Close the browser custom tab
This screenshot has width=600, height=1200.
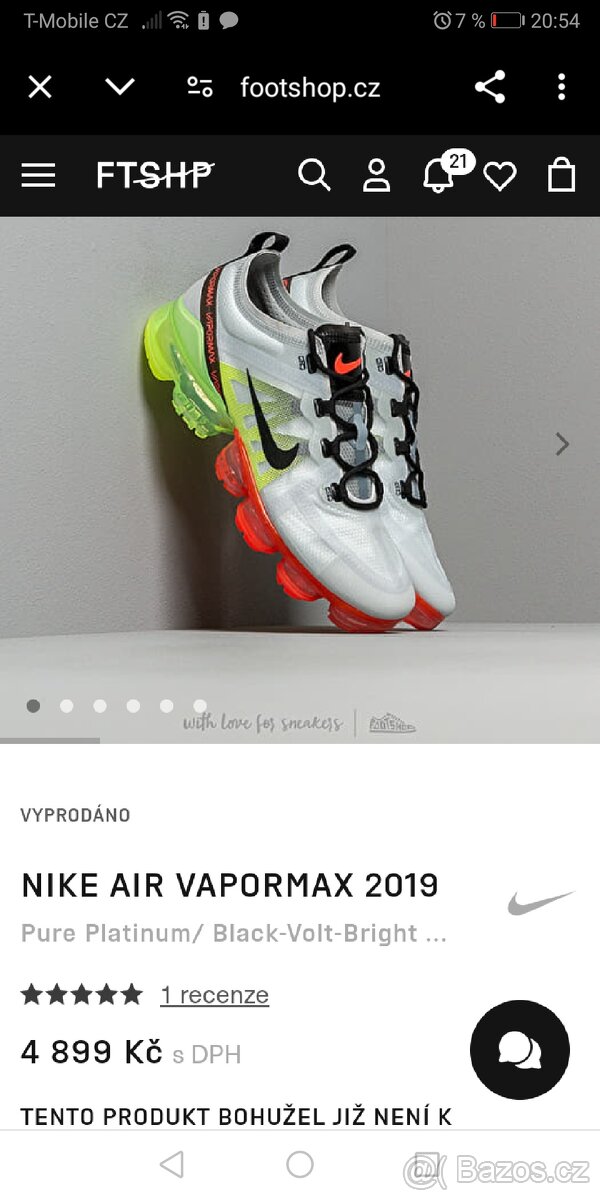point(39,87)
